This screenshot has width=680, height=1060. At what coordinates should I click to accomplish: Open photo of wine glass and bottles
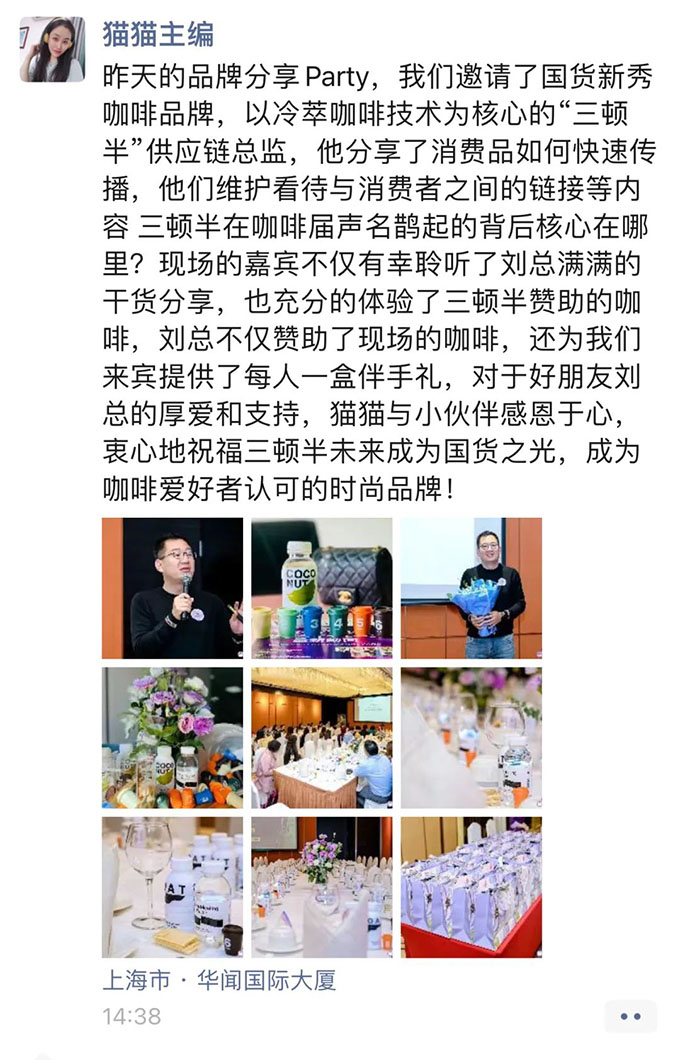172,887
